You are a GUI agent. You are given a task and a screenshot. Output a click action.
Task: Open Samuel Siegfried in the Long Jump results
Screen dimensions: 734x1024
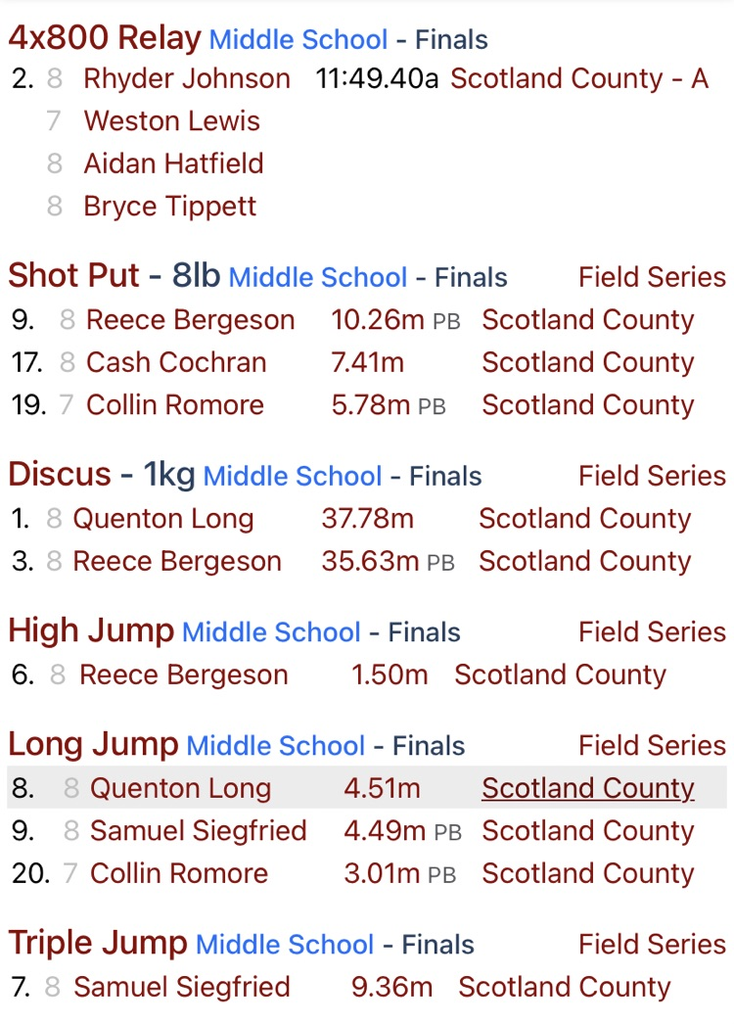click(198, 831)
